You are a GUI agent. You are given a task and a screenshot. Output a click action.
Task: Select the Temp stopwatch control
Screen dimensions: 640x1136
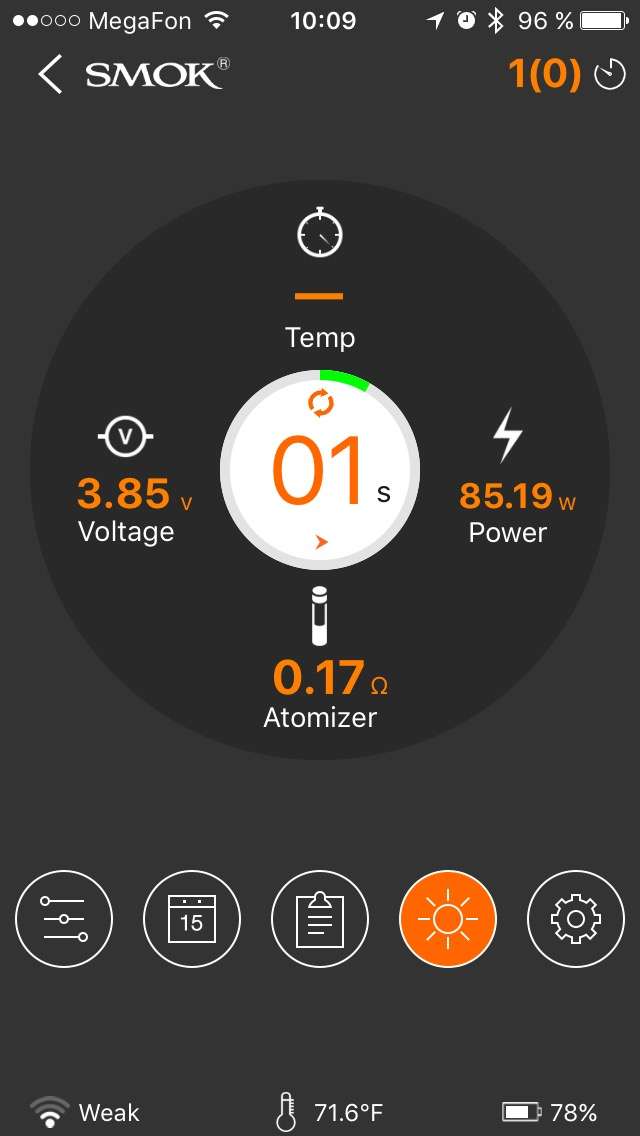point(320,236)
